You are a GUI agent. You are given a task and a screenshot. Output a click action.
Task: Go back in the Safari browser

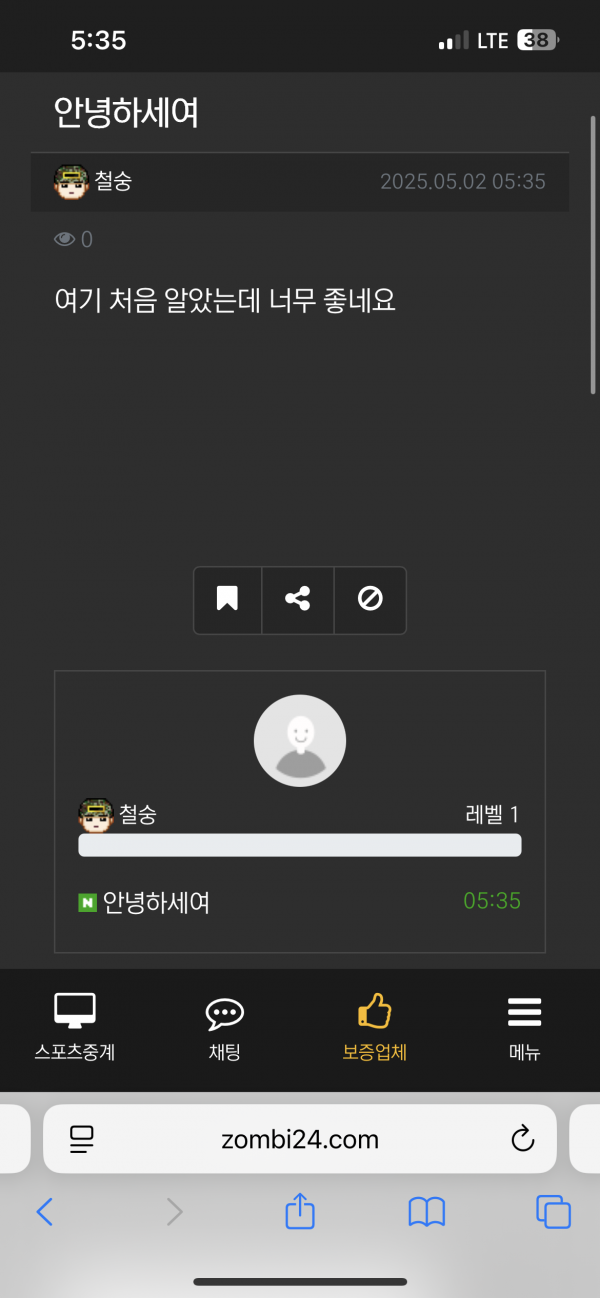point(44,1212)
